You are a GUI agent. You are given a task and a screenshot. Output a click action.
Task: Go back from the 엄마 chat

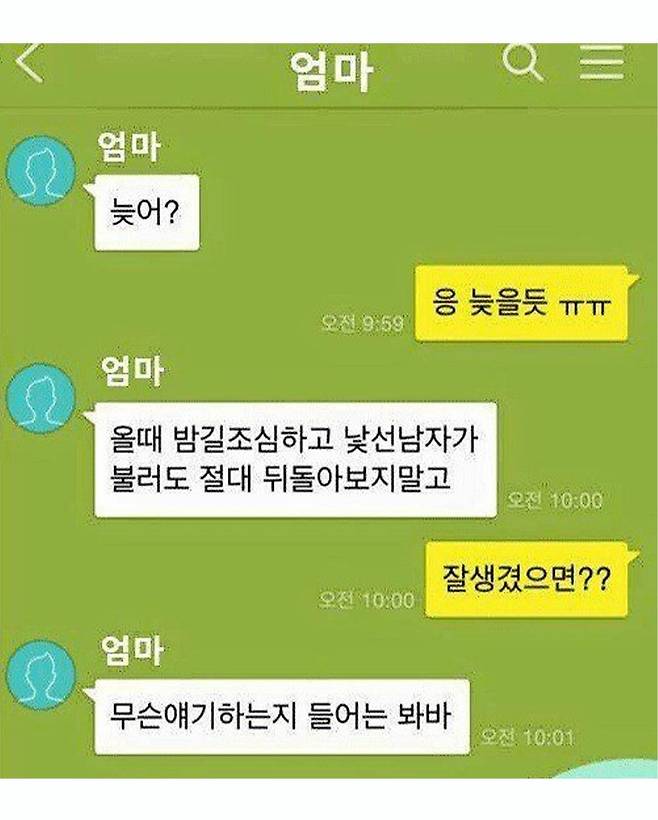[30, 67]
